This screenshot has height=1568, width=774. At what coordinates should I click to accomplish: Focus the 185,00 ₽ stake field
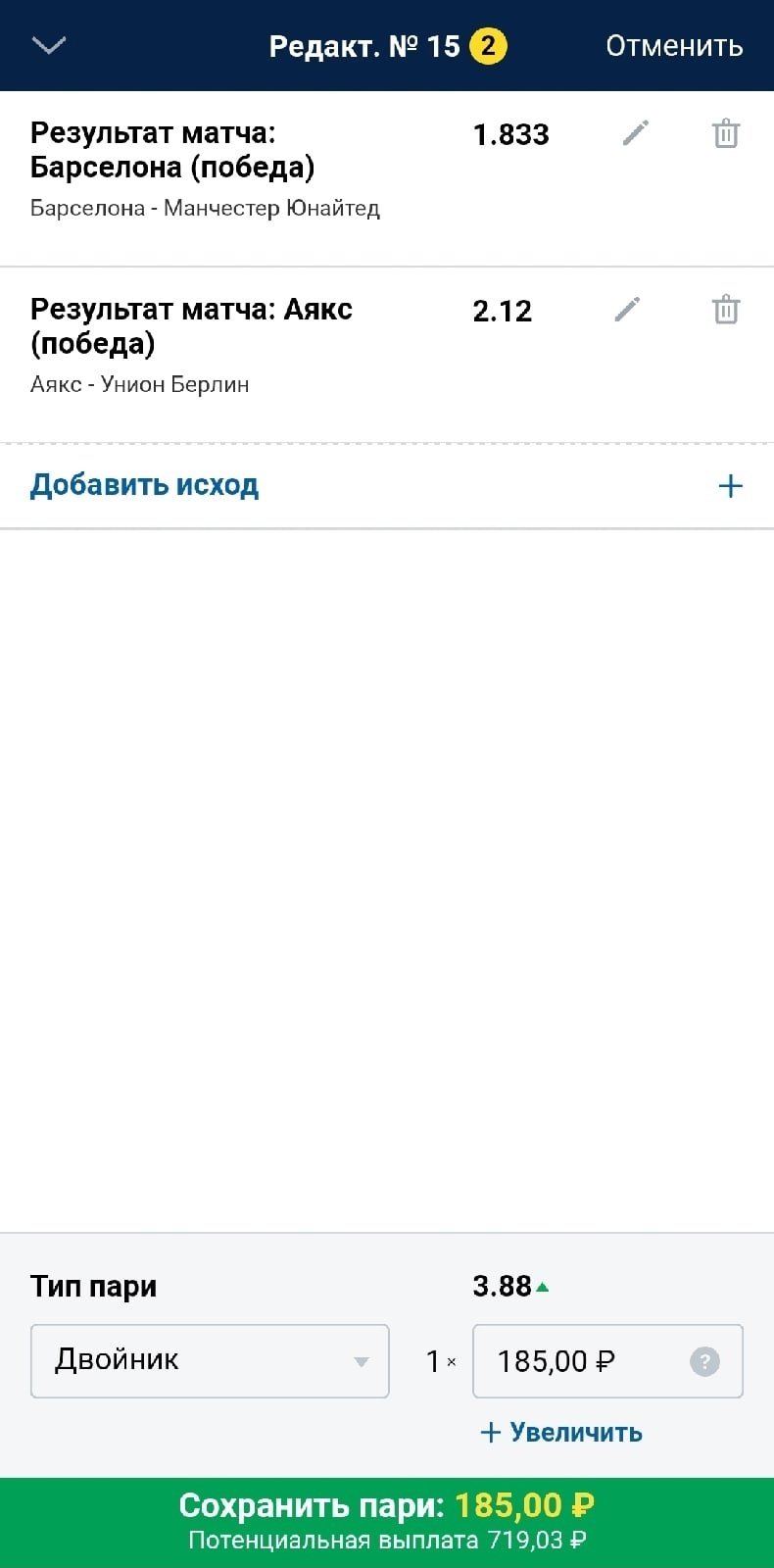pyautogui.click(x=578, y=1360)
